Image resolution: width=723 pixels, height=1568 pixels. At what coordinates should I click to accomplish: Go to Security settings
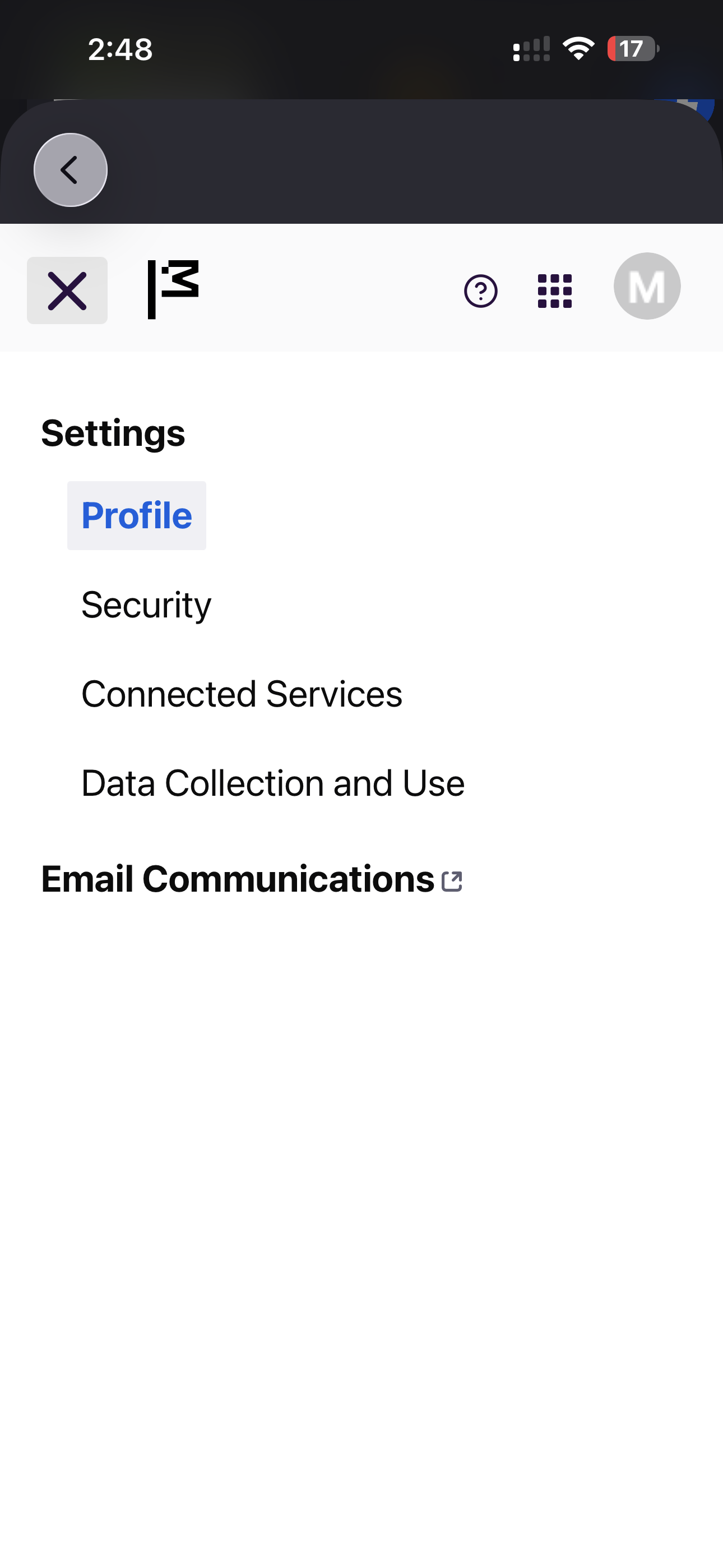click(x=146, y=605)
